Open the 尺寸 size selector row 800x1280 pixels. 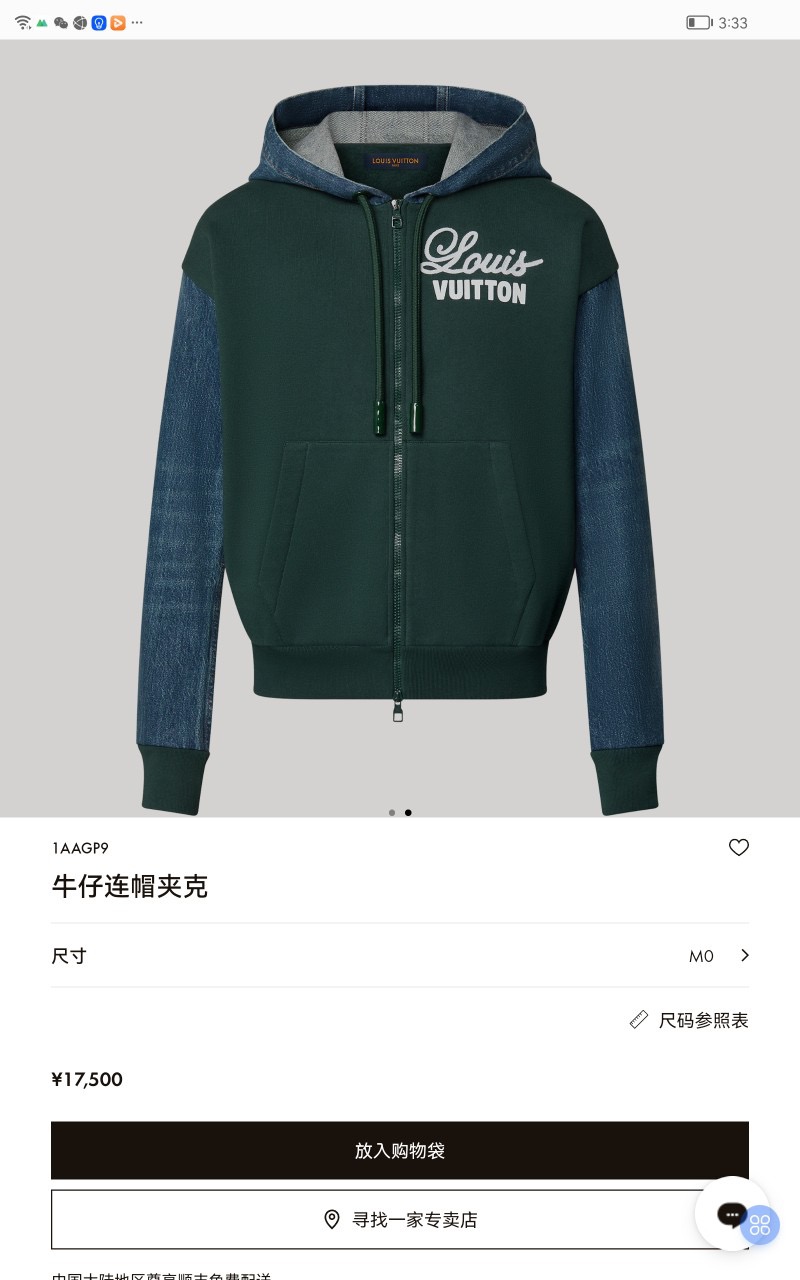pyautogui.click(x=400, y=956)
